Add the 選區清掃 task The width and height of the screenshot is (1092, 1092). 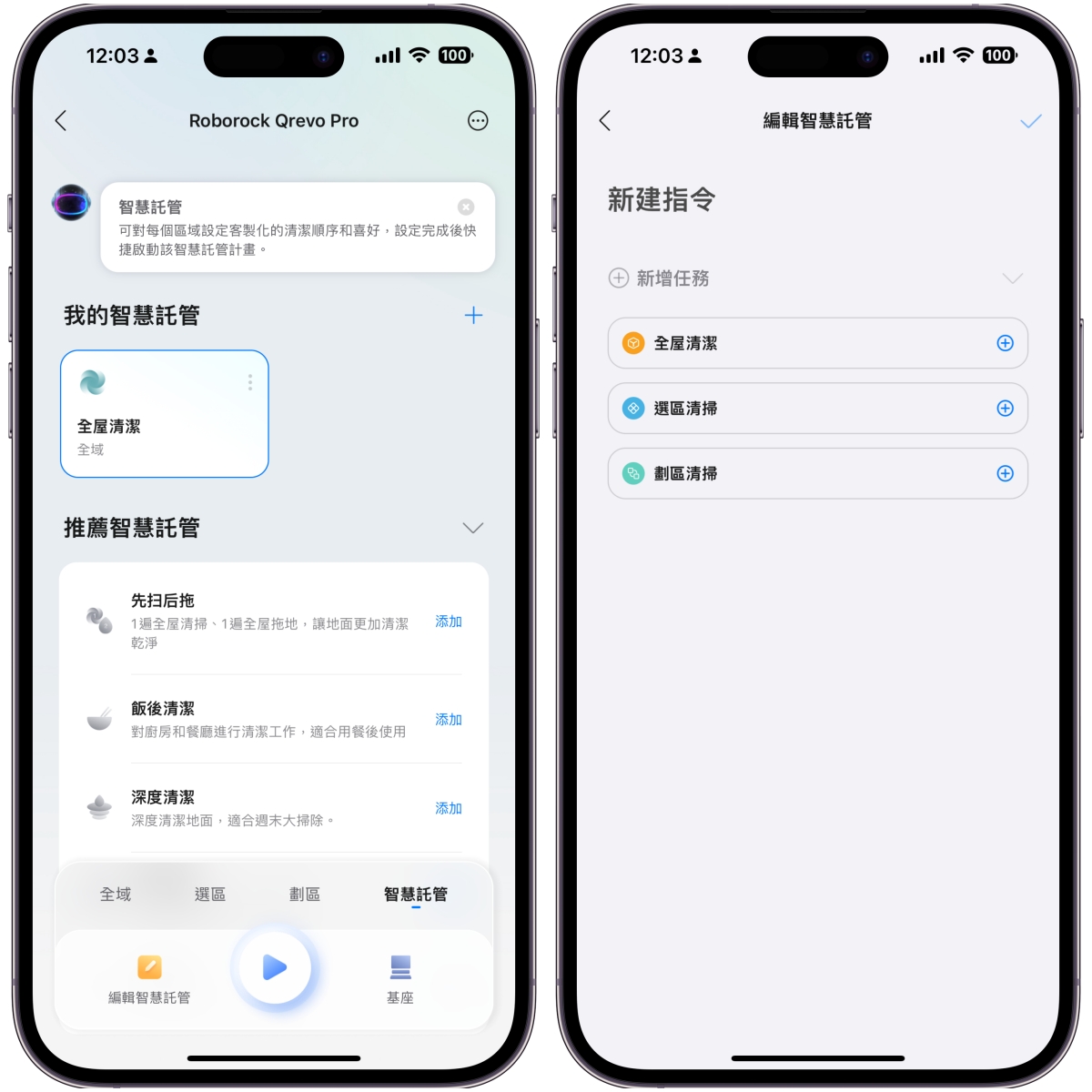click(1005, 409)
